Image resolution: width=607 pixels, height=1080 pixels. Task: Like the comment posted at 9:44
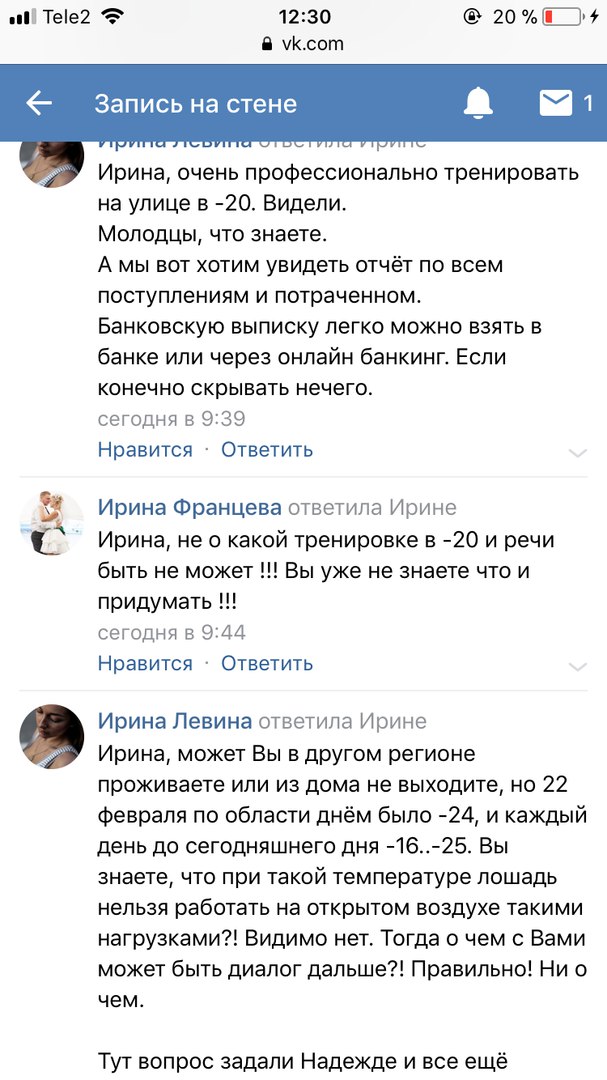pos(145,663)
